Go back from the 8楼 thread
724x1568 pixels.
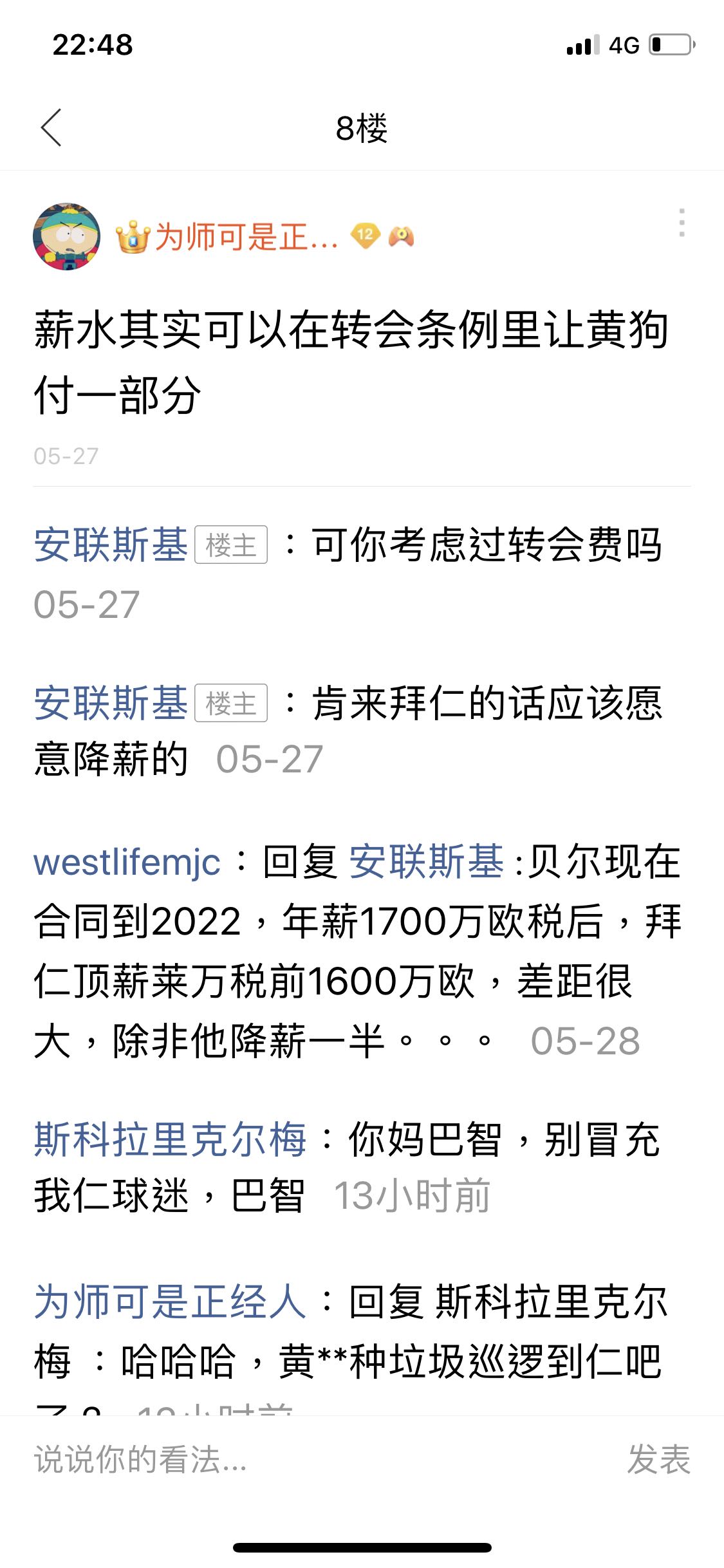click(51, 127)
